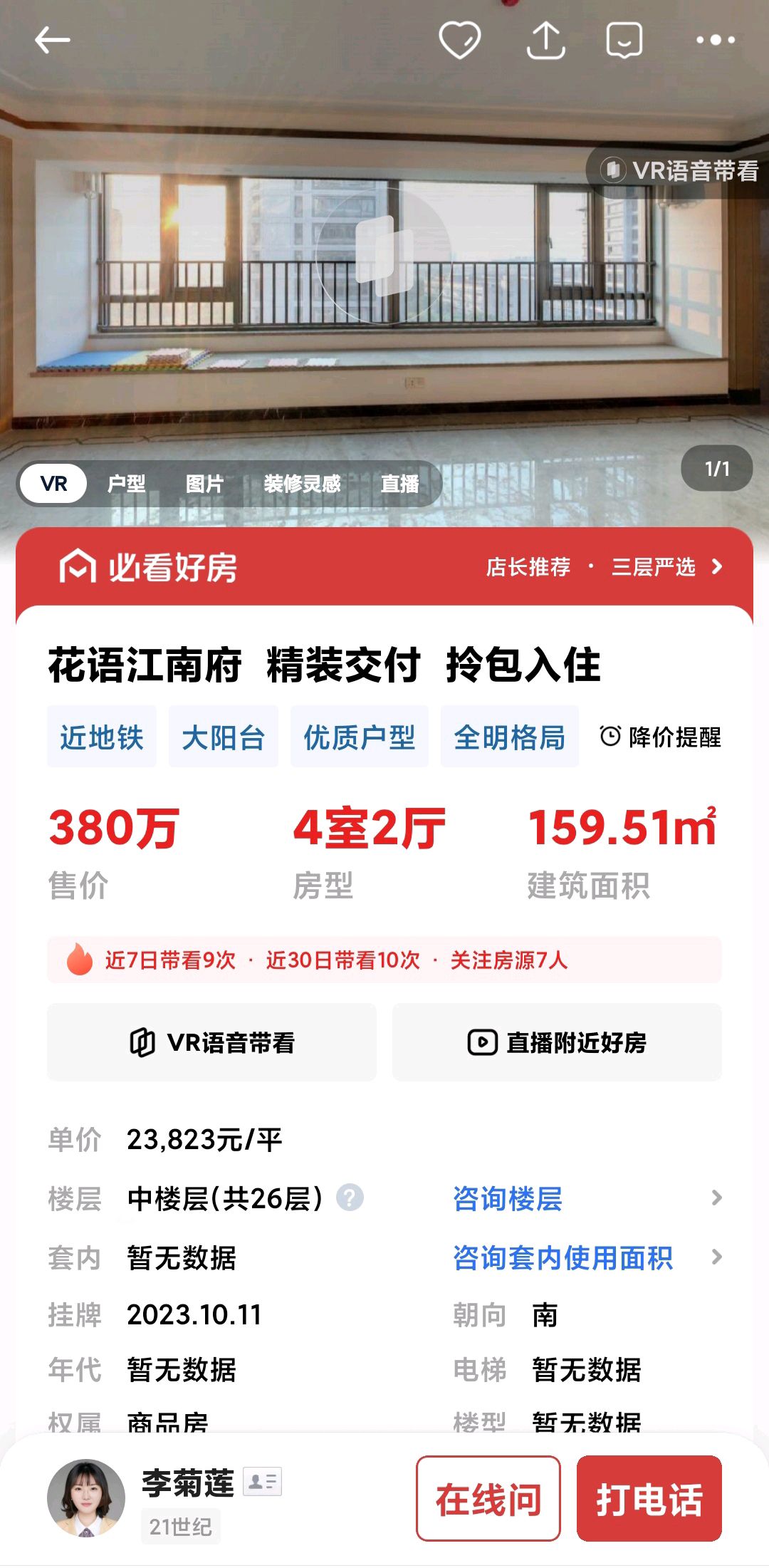Open the 直播 tab
This screenshot has width=769, height=1568.
399,484
